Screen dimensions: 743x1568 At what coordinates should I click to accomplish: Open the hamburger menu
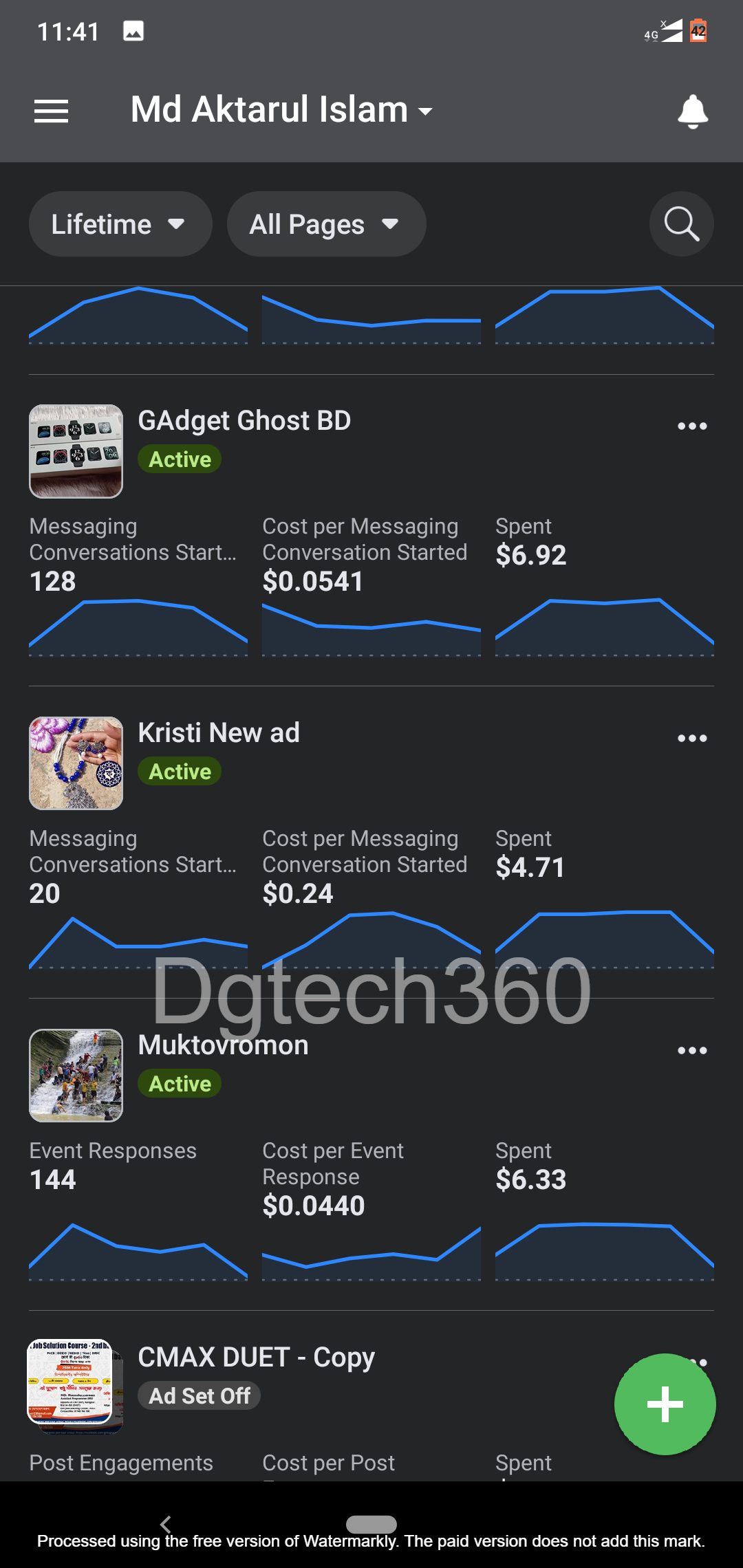pyautogui.click(x=51, y=111)
